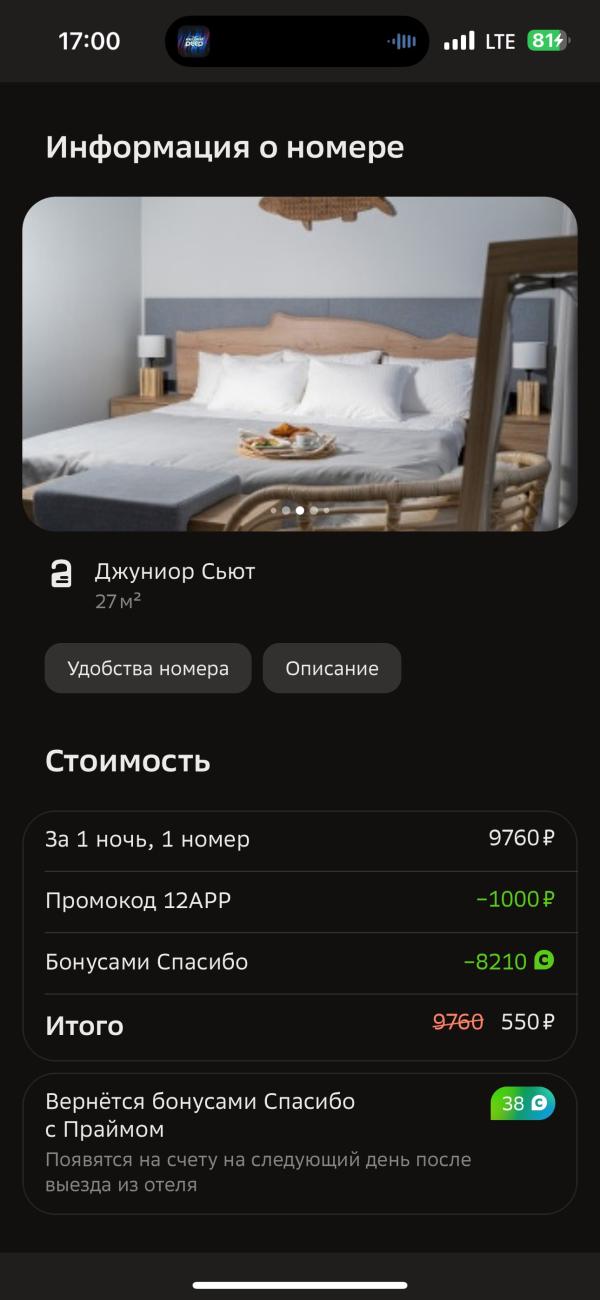Open the Удобства номера chip
The image size is (600, 1300).
(x=148, y=668)
